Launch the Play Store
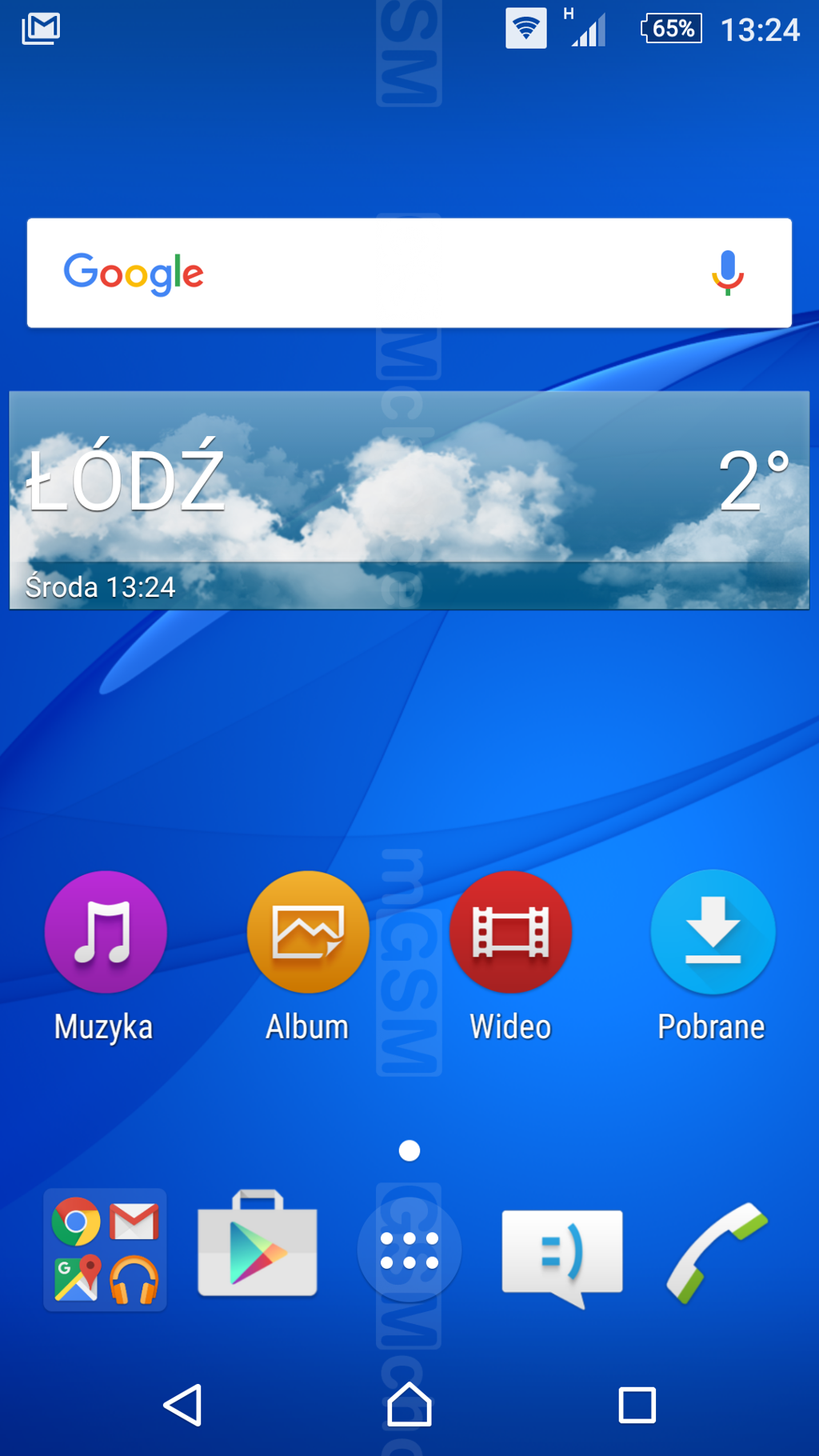Screen dimensions: 819x1456 [x=258, y=1246]
